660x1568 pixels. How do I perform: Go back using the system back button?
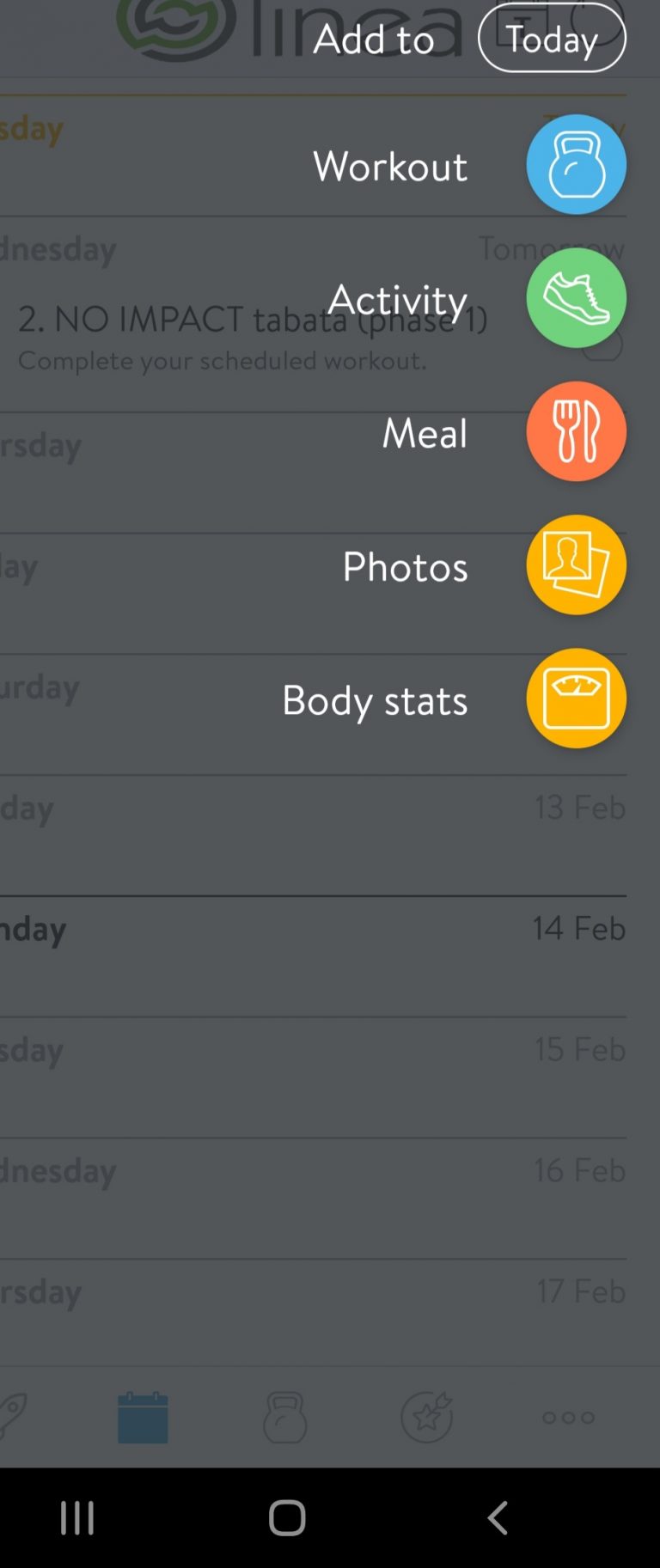pyautogui.click(x=498, y=1518)
